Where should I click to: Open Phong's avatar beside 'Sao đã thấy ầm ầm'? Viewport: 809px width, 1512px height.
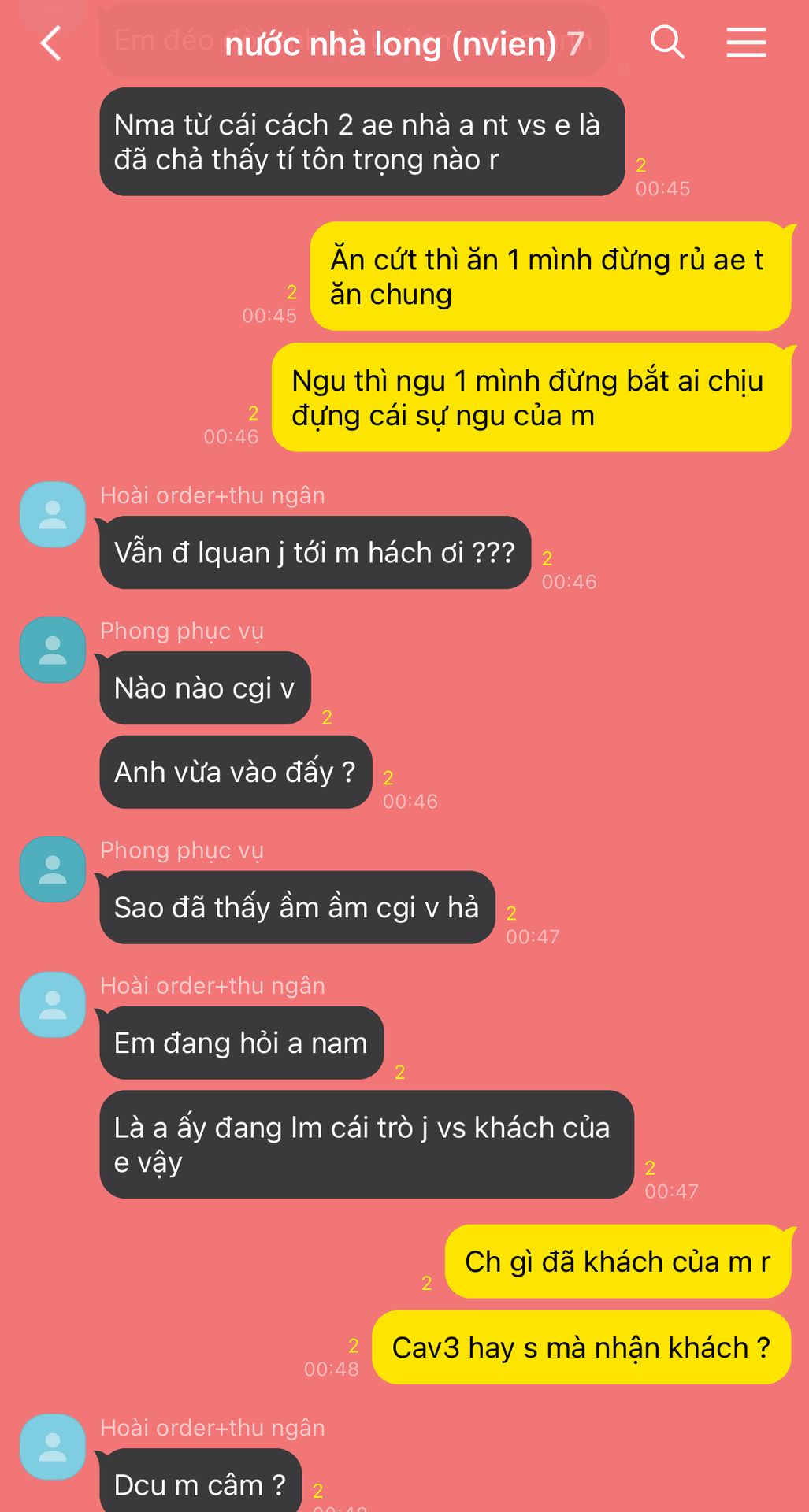[53, 869]
